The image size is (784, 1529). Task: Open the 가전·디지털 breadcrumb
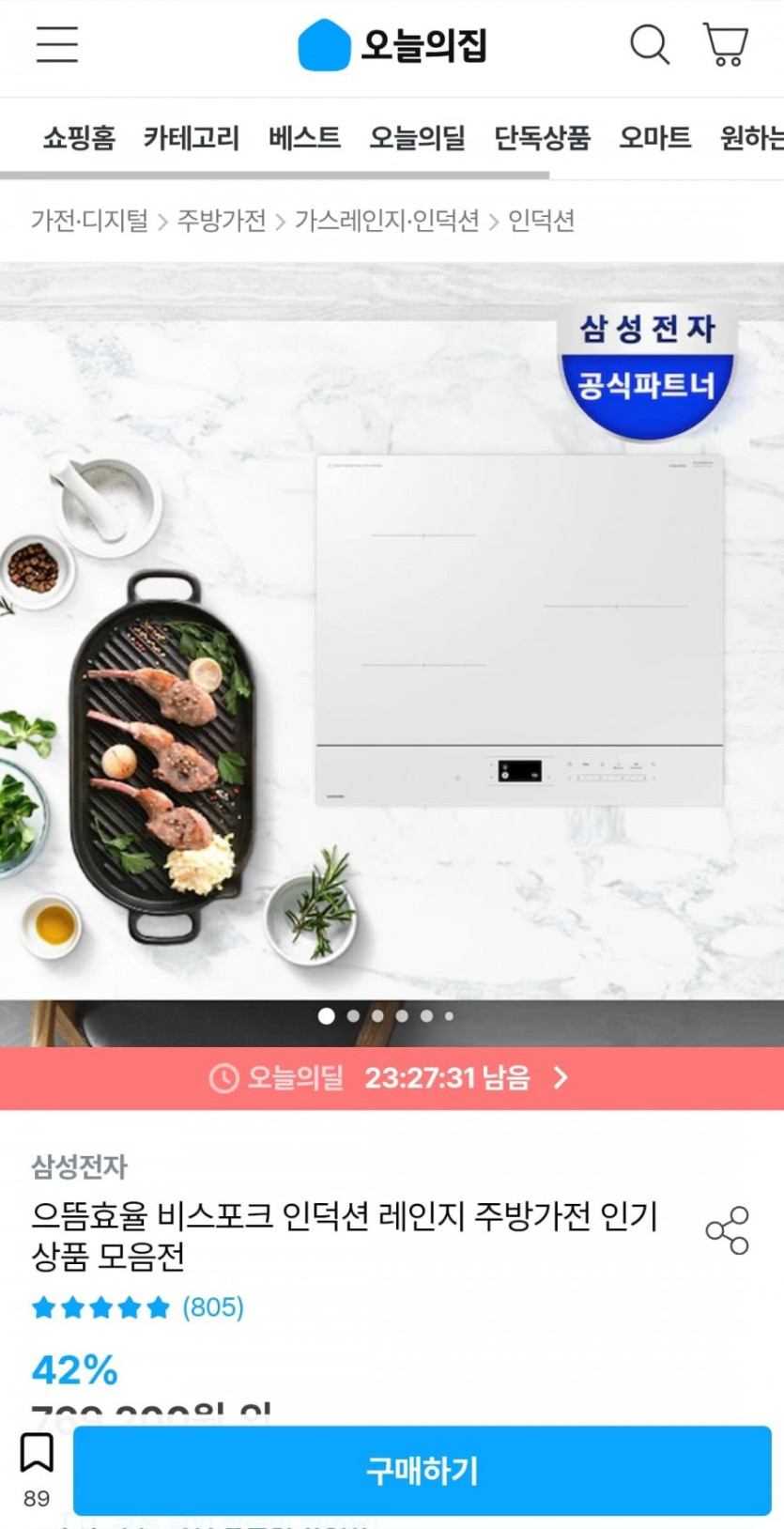[x=89, y=221]
